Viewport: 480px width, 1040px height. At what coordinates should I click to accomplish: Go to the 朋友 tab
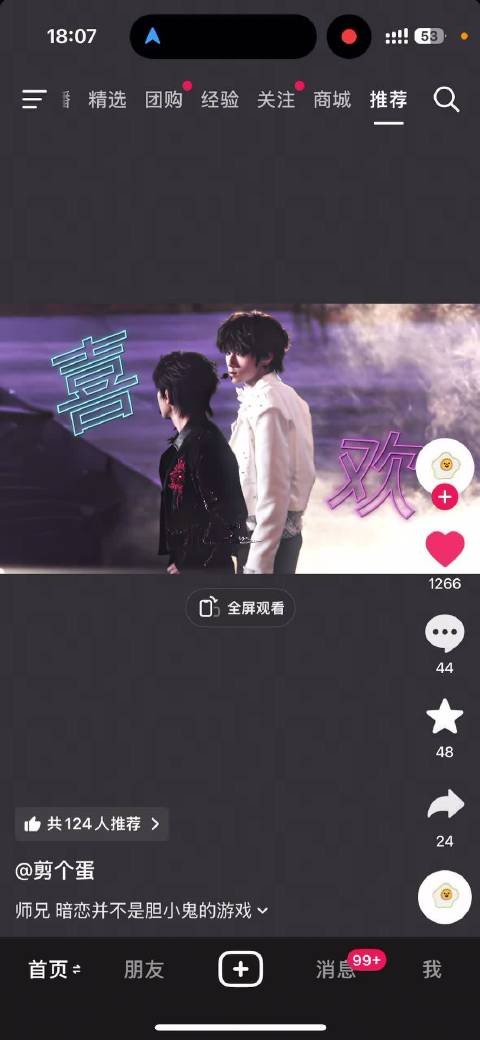144,969
